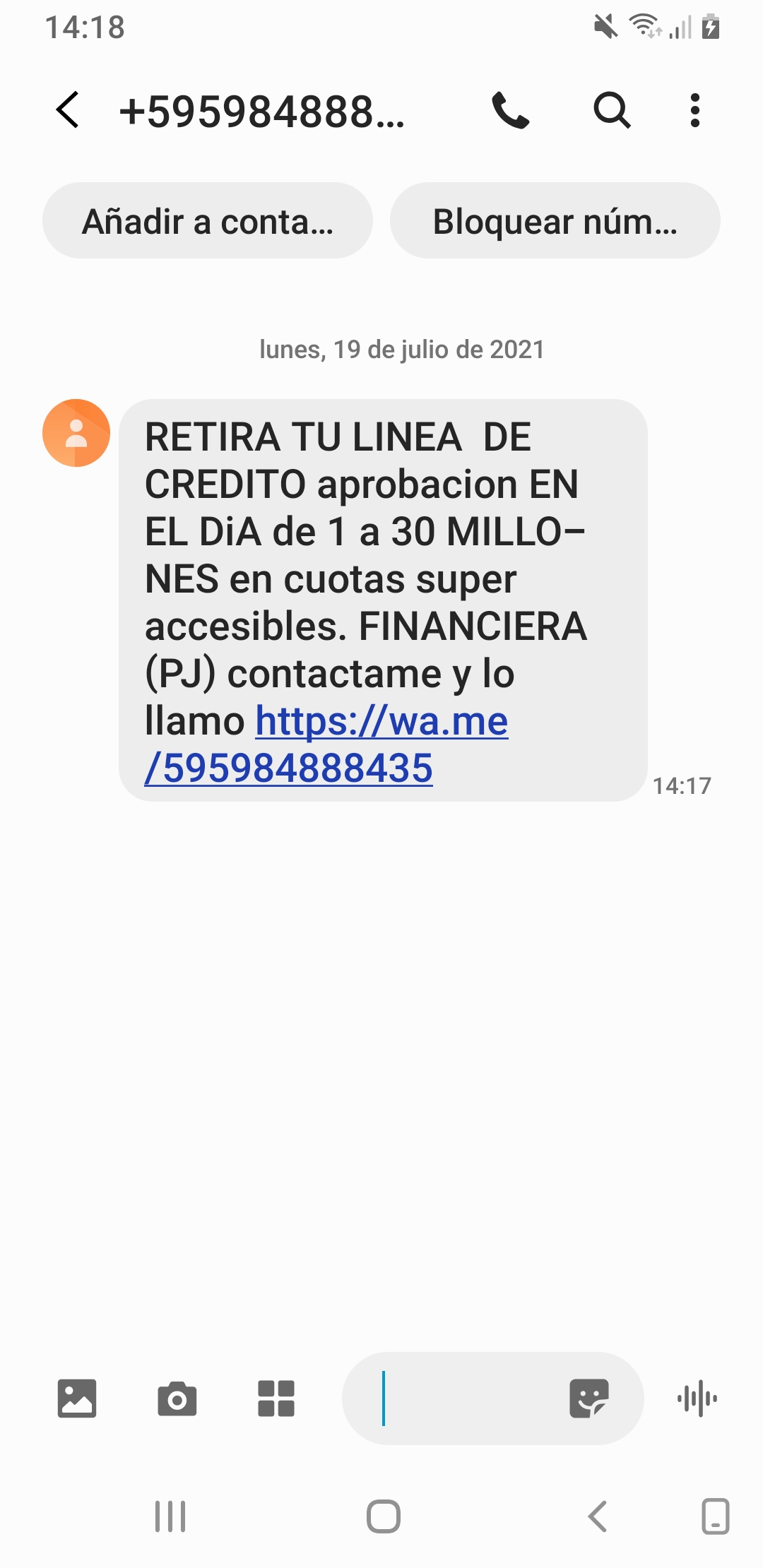Image resolution: width=763 pixels, height=1568 pixels.
Task: Call the +595984888 number
Action: (511, 110)
